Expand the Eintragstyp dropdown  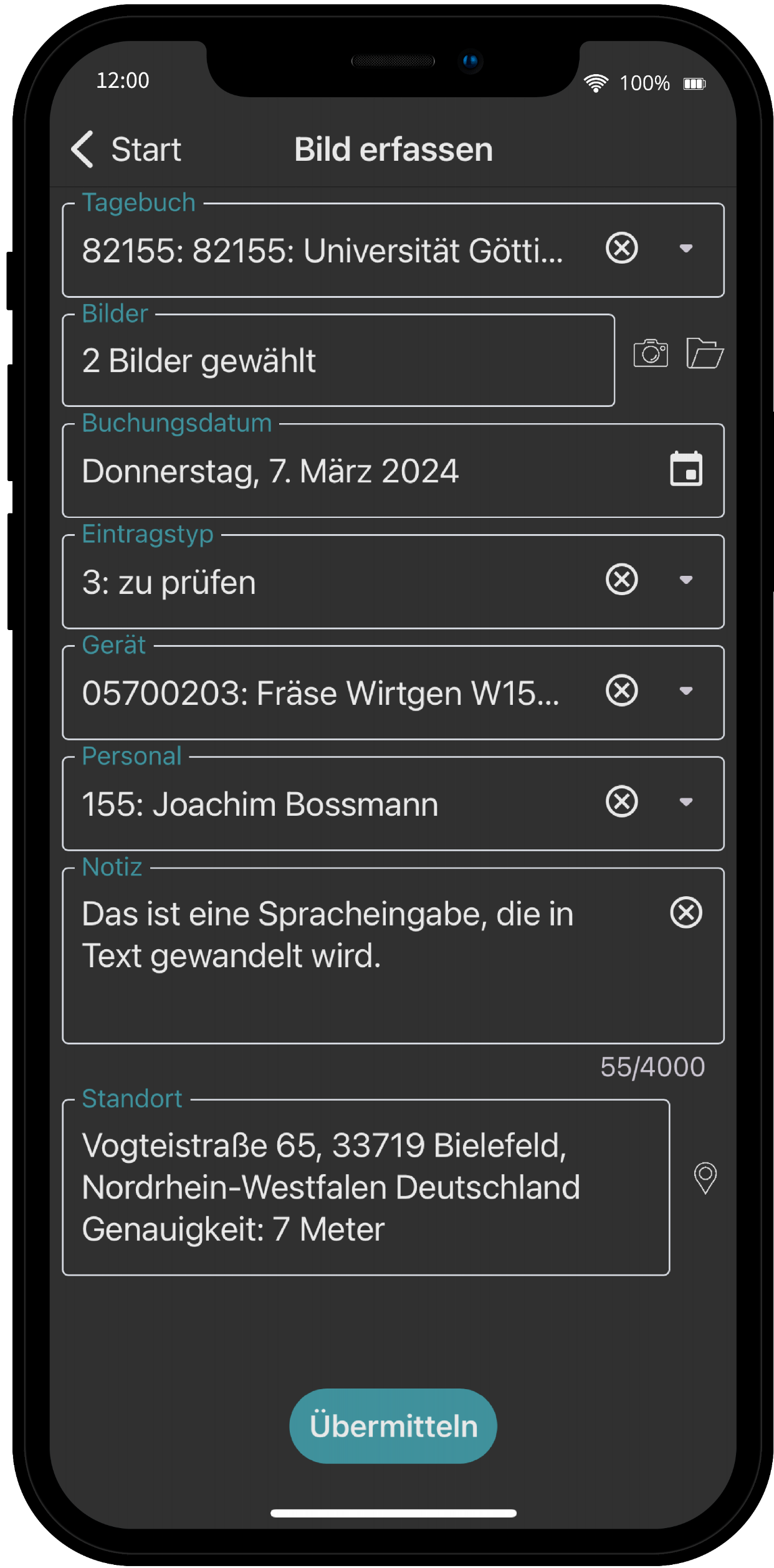click(686, 580)
